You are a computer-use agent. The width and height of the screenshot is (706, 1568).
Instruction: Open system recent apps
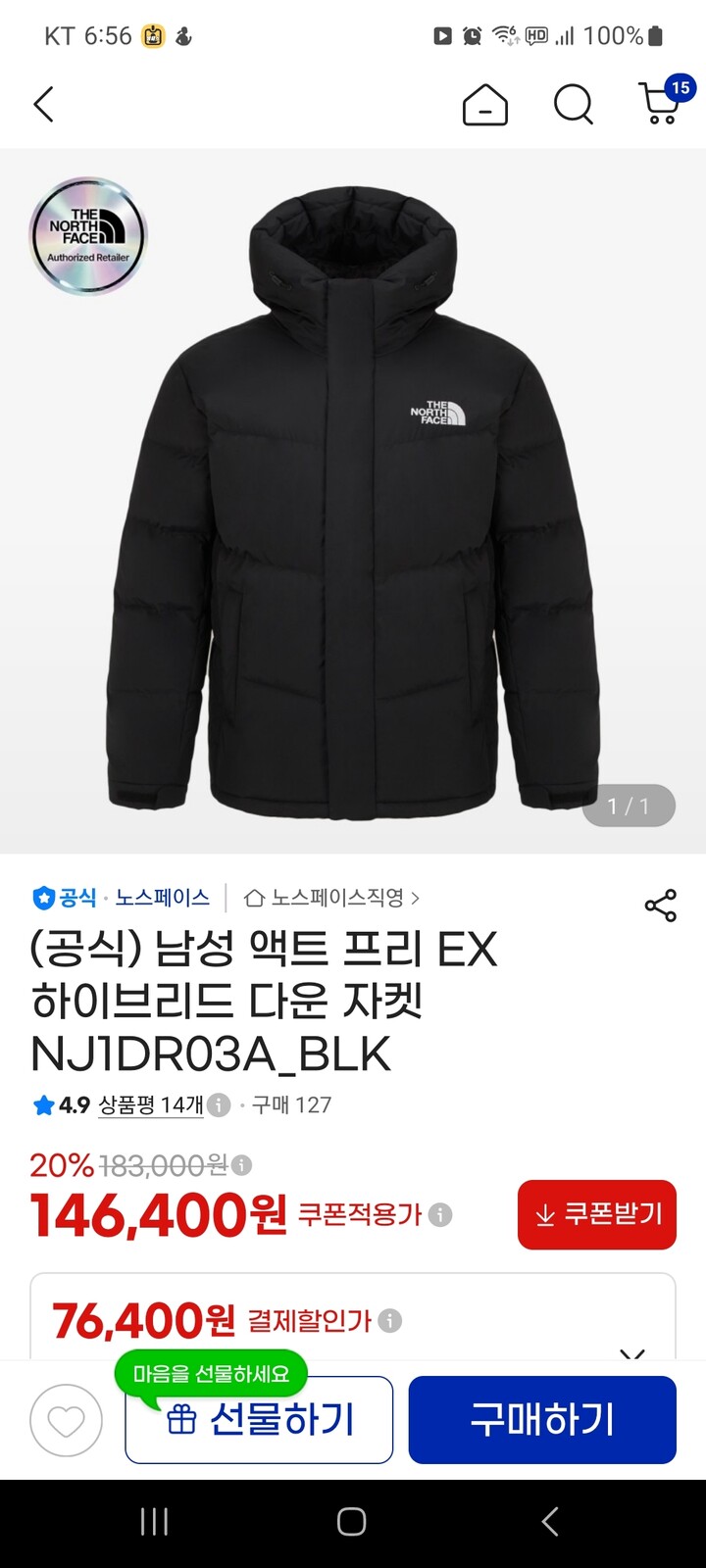pos(154,1521)
